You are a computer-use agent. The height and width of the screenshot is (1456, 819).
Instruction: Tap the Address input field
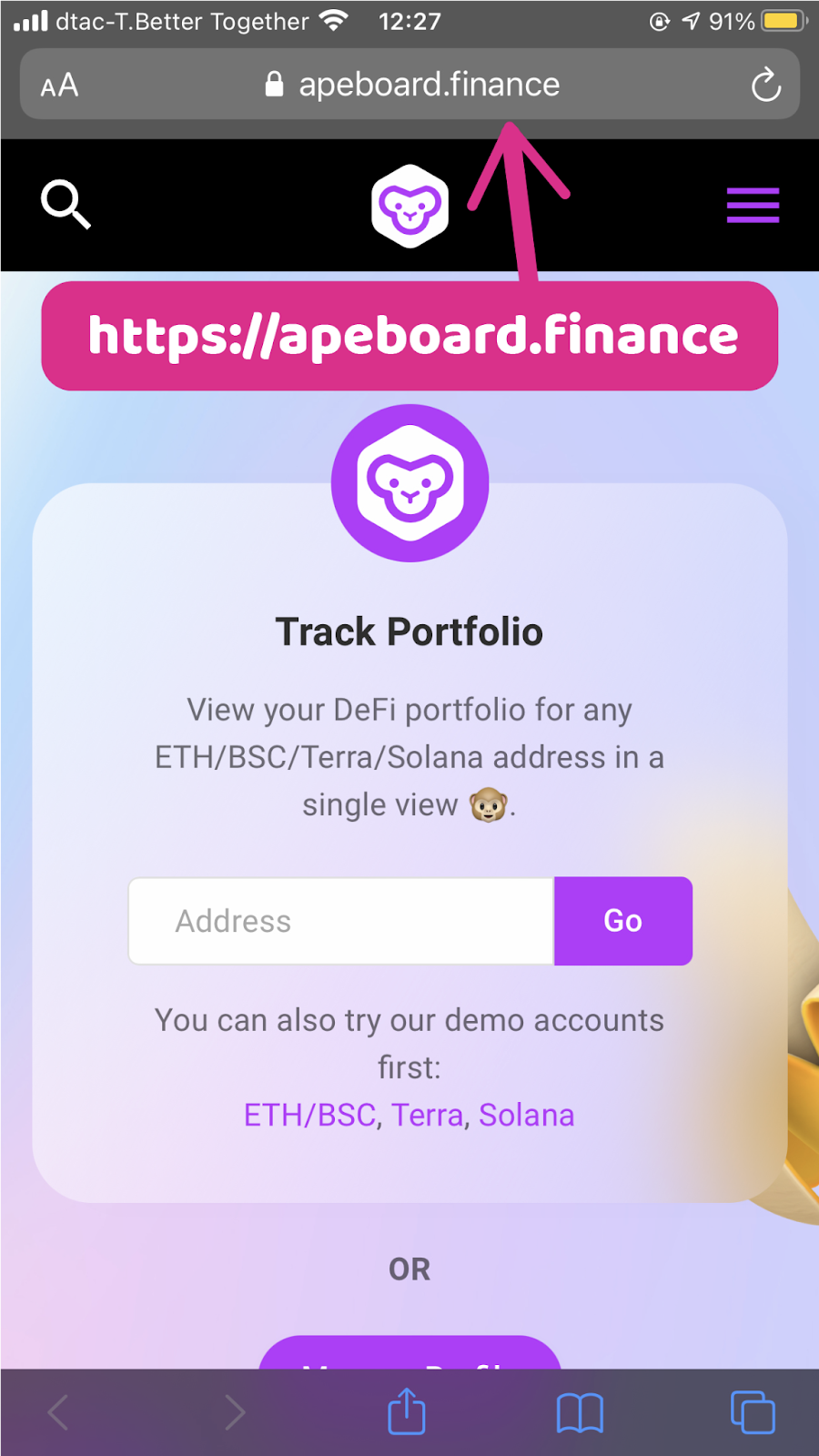(341, 921)
